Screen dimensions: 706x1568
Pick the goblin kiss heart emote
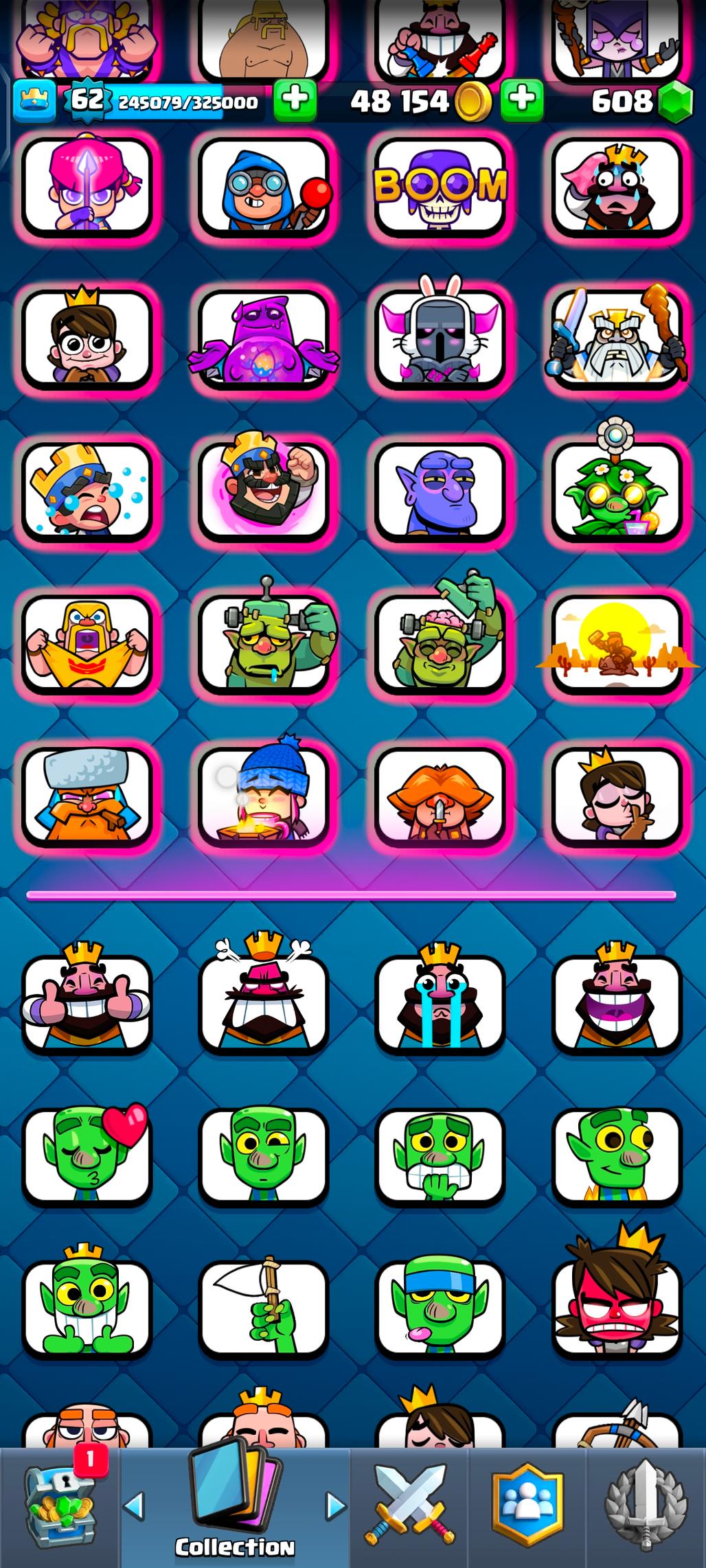87,1156
